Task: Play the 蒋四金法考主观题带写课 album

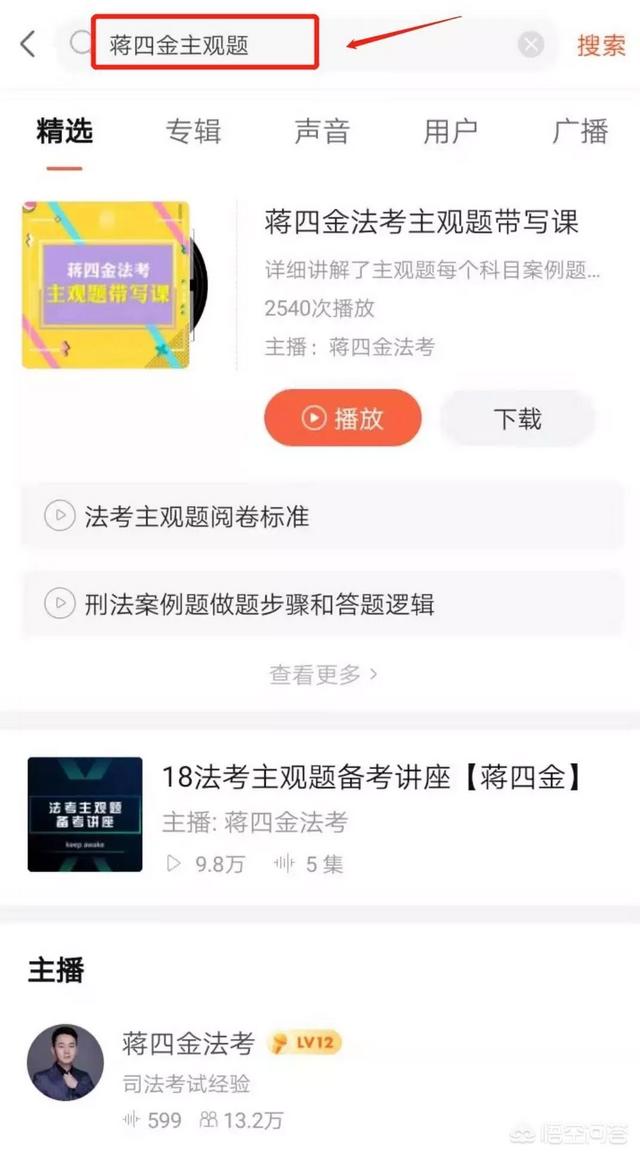Action: click(343, 418)
